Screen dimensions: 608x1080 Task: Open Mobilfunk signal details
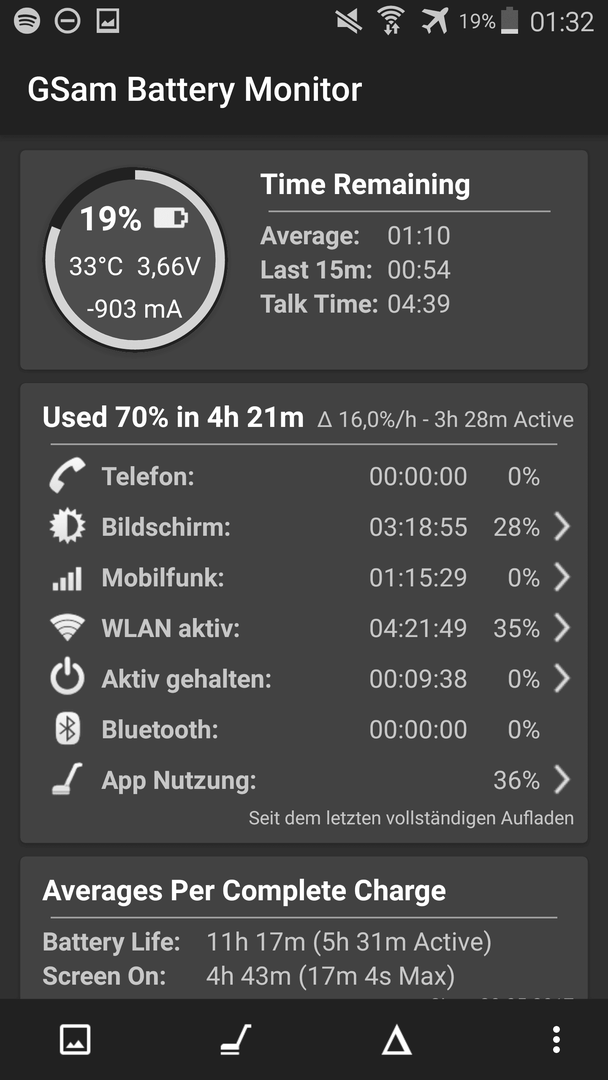click(304, 578)
